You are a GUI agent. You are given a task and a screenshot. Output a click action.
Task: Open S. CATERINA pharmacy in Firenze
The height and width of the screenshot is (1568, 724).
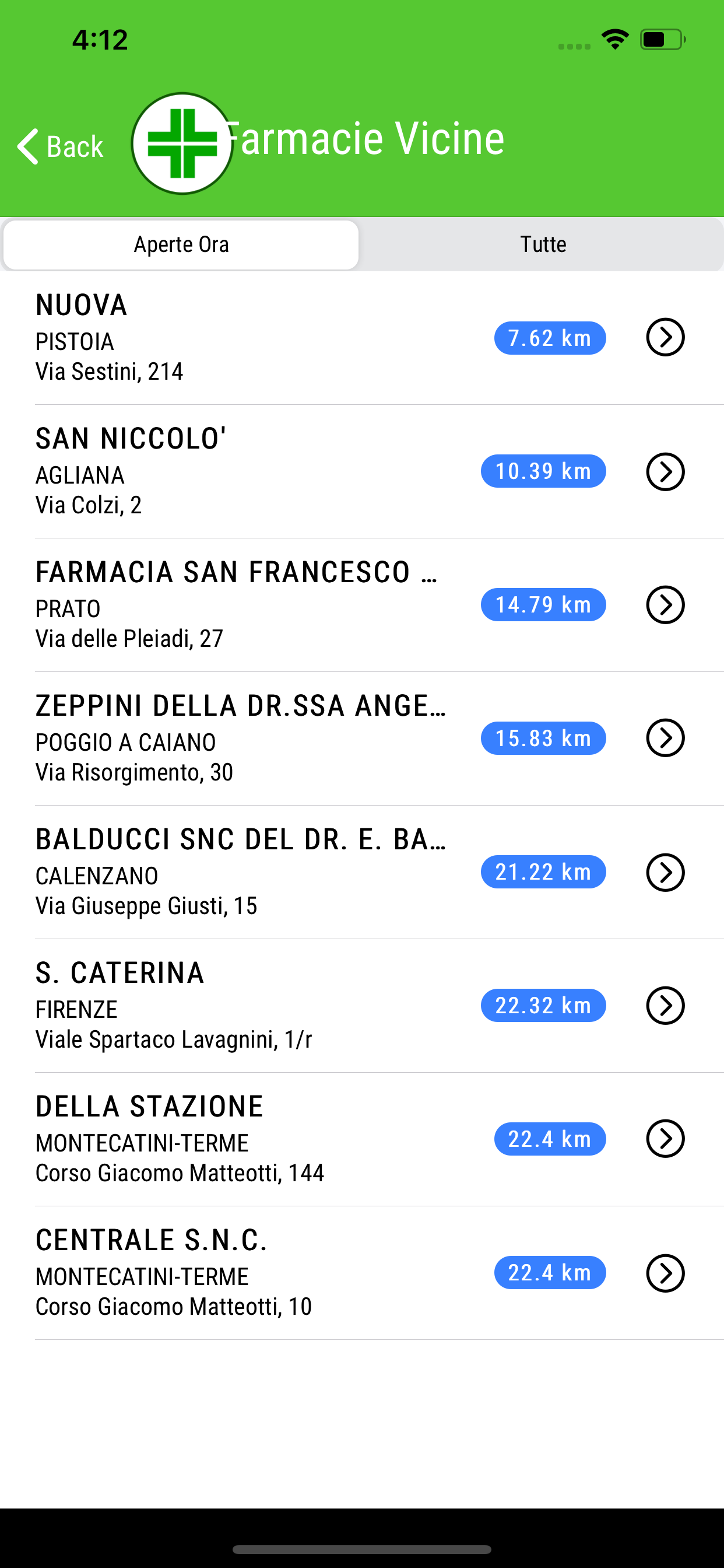[x=362, y=1006]
